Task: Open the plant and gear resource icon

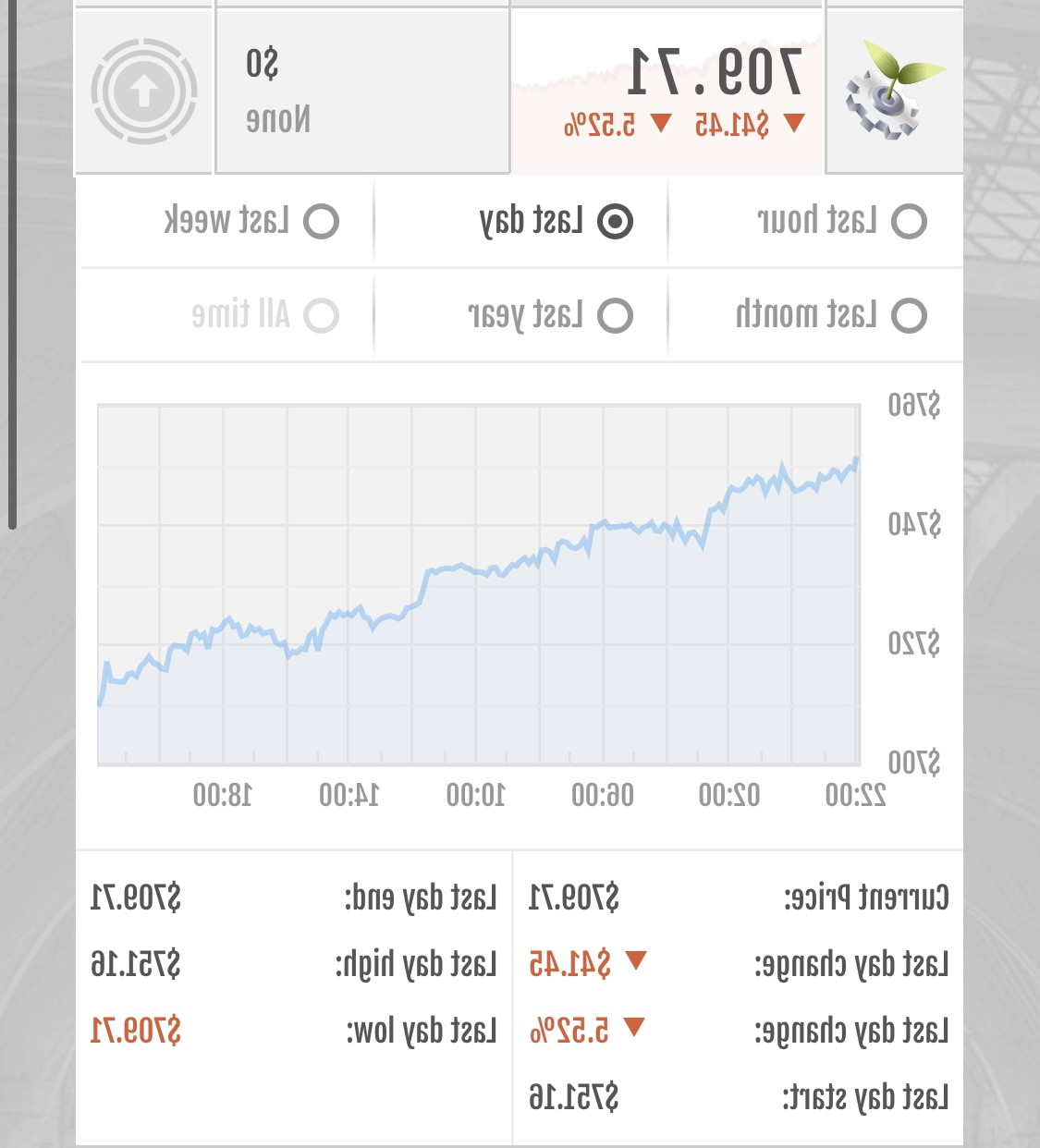Action: (894, 91)
